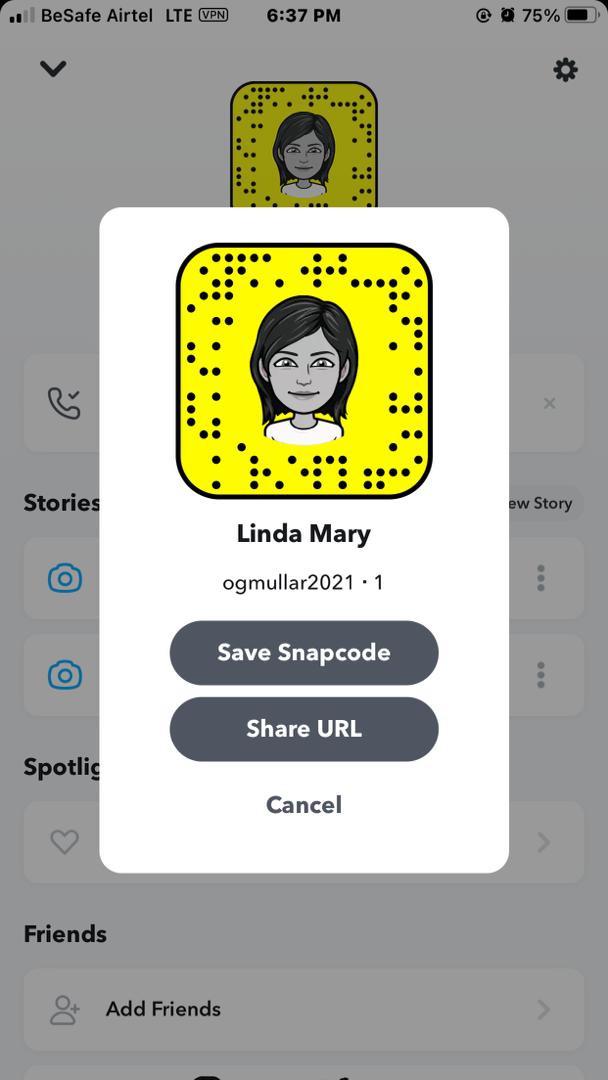Share the profile URL
Screen dimensions: 608x1080
(x=303, y=728)
